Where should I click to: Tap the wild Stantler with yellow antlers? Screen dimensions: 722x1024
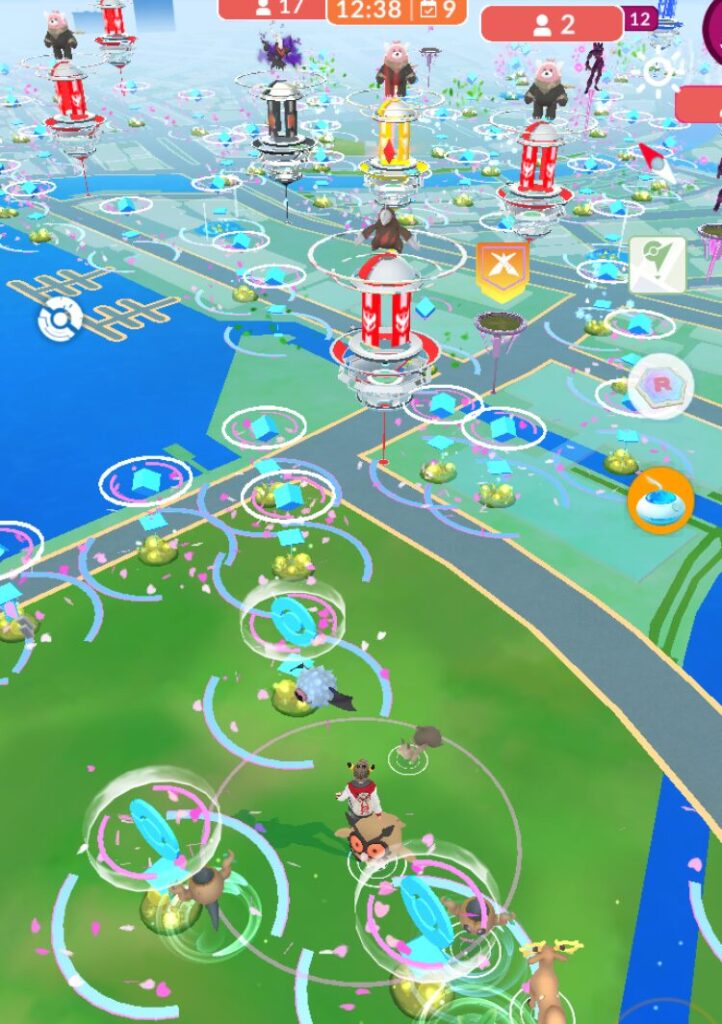(548, 975)
